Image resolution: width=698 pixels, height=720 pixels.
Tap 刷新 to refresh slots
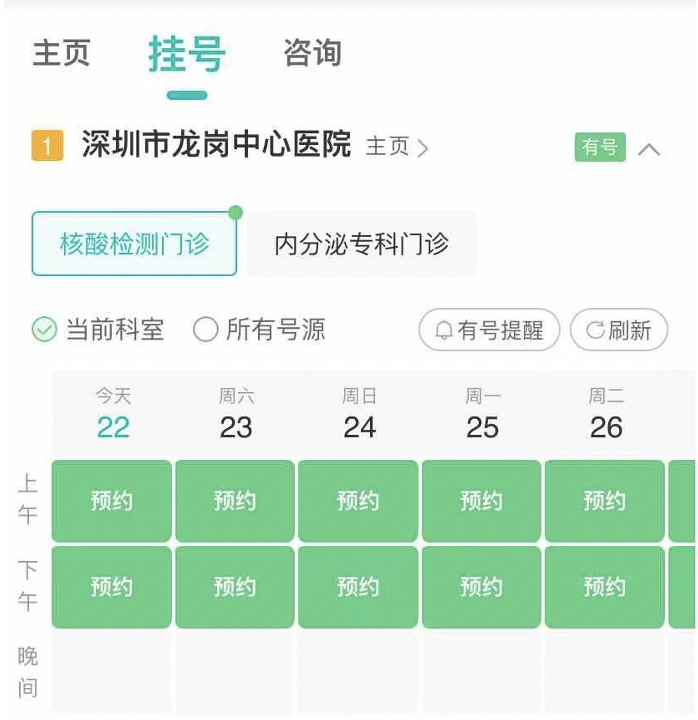[618, 330]
